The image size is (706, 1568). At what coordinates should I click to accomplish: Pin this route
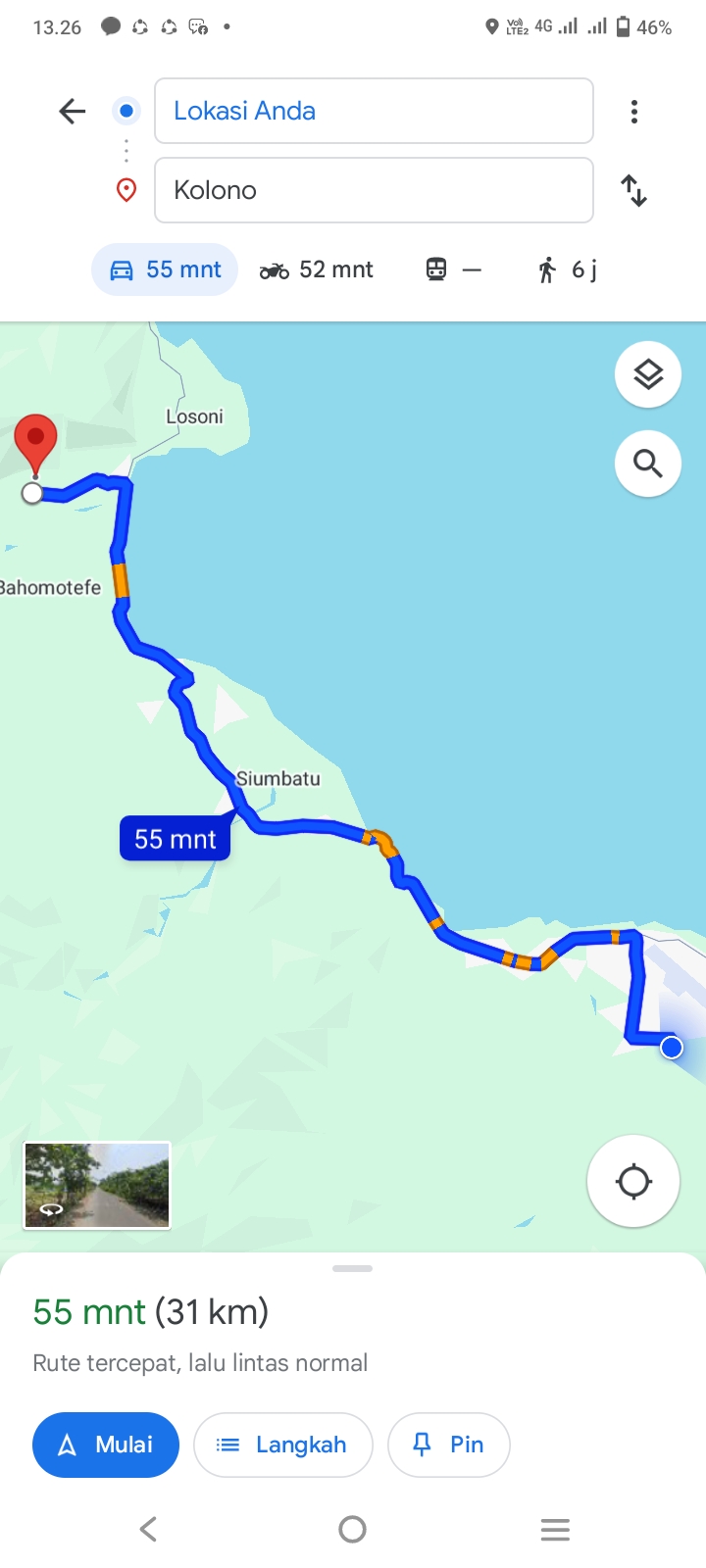[x=449, y=1445]
